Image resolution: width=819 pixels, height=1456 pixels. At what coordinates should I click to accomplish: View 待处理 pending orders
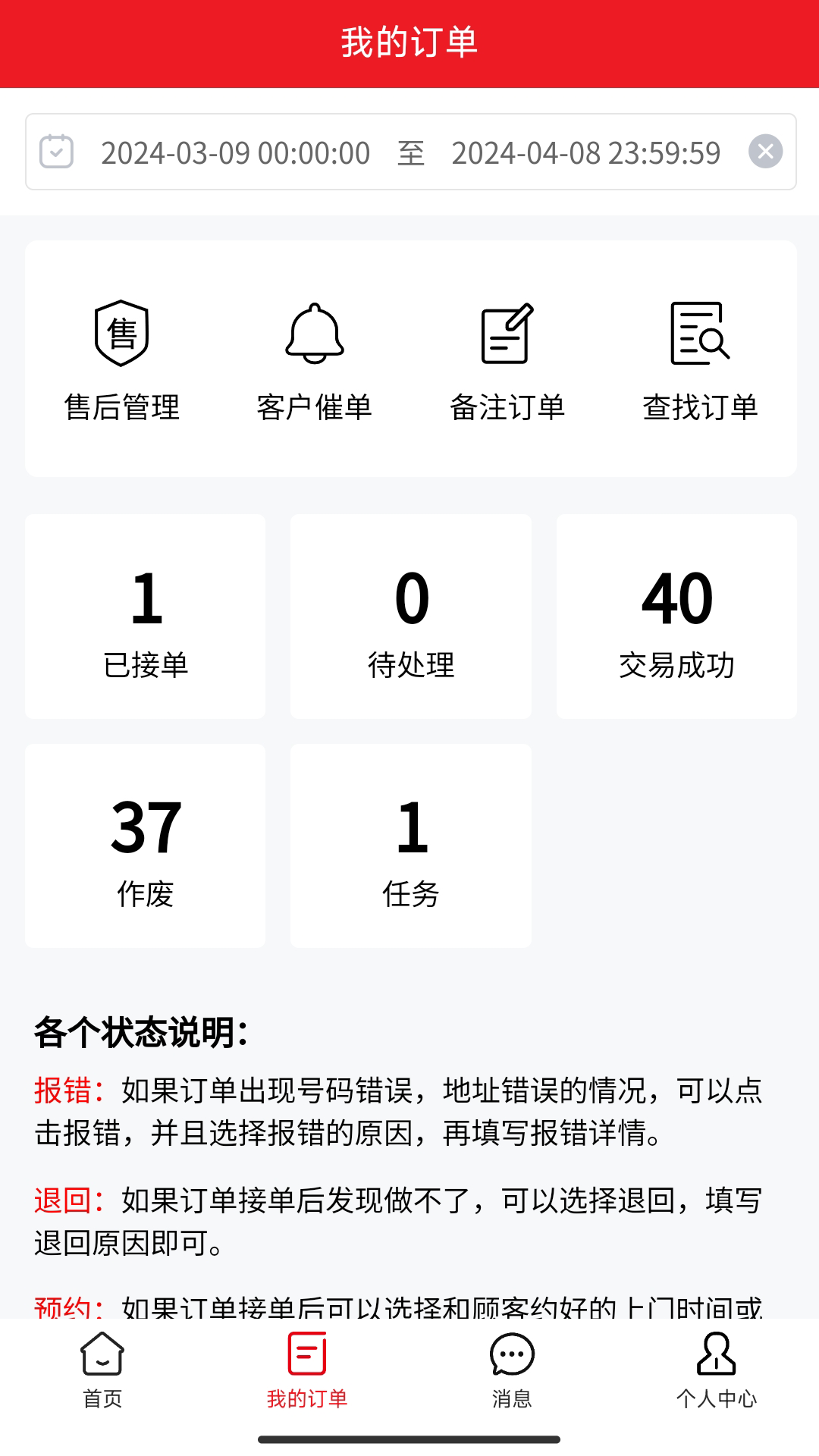click(x=411, y=617)
